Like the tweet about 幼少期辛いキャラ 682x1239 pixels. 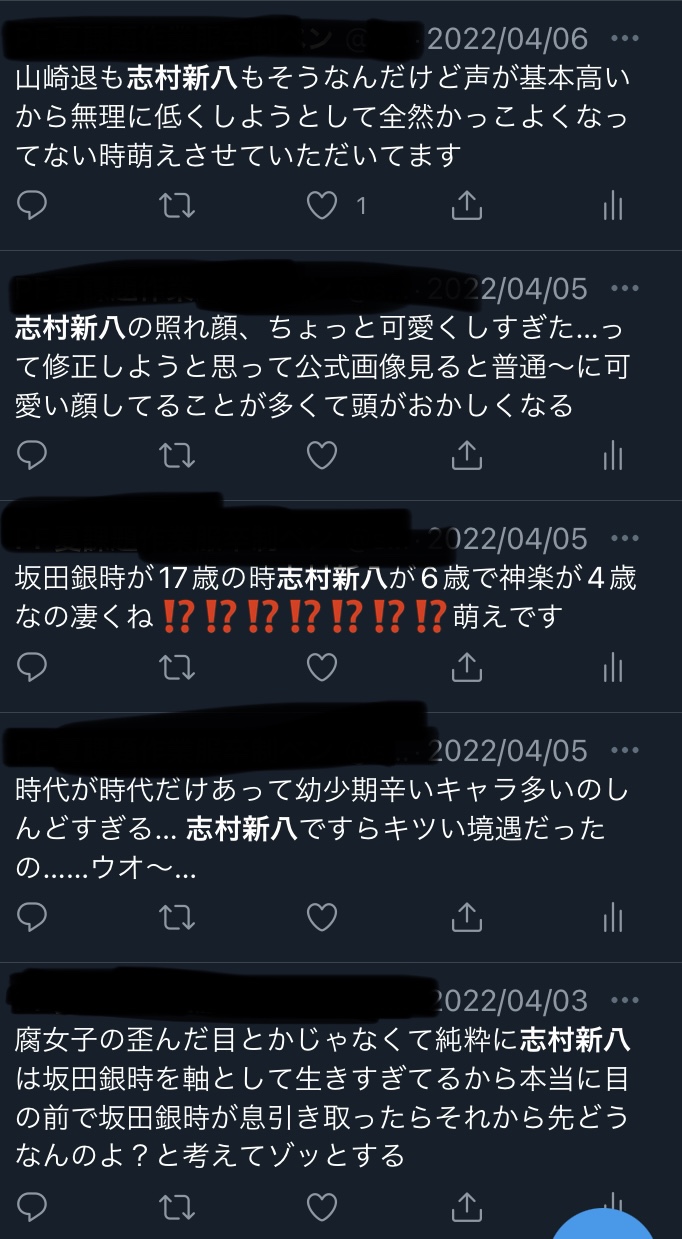pos(322,916)
